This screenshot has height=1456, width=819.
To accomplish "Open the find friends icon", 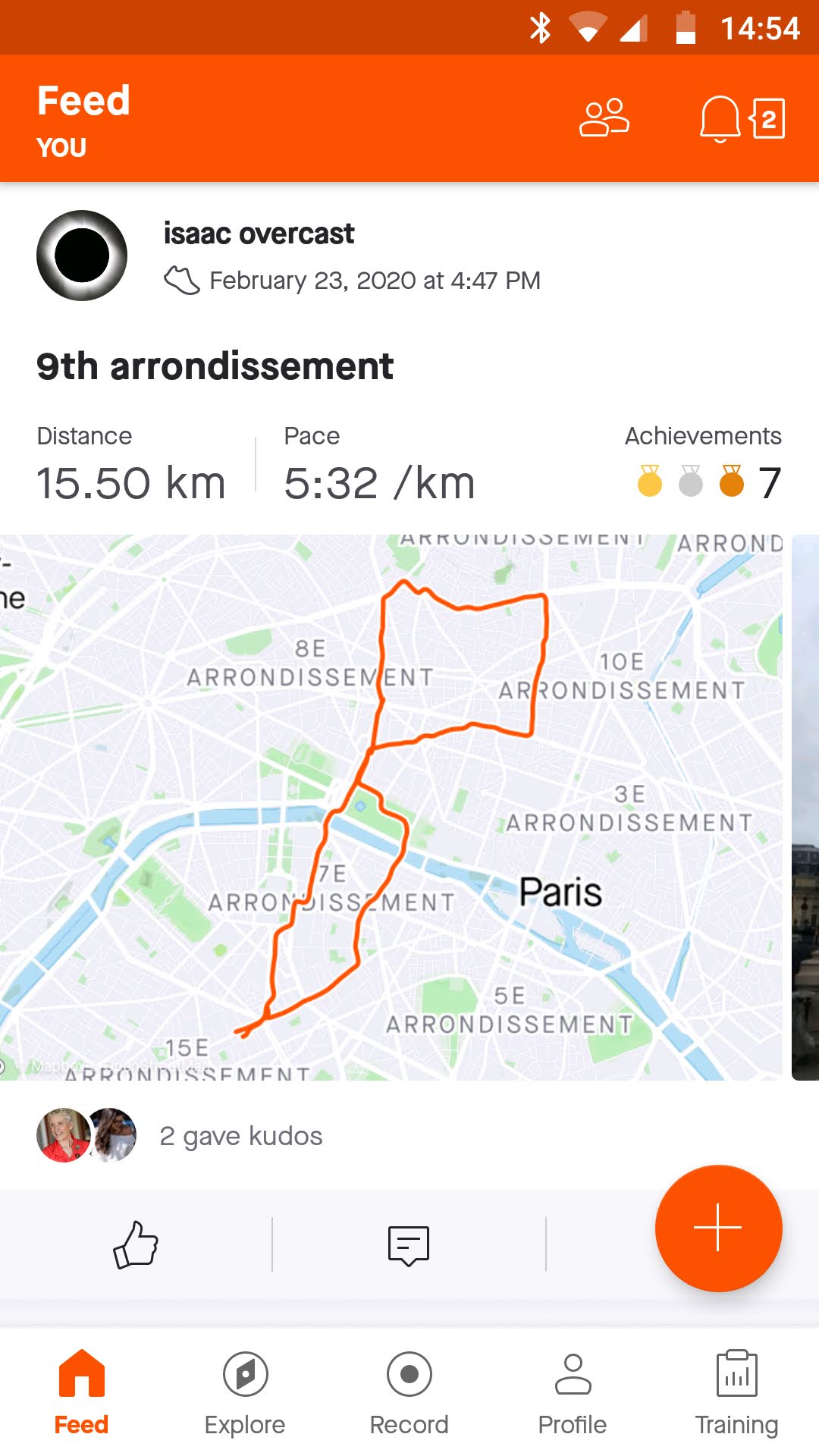I will [604, 118].
